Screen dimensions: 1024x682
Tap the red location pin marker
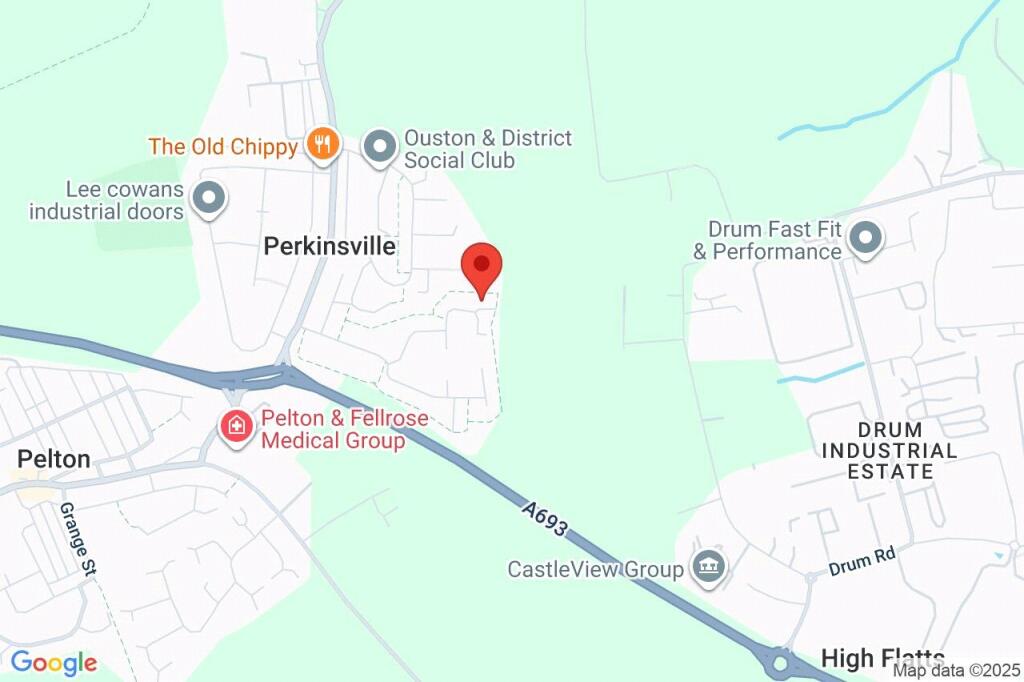[481, 267]
